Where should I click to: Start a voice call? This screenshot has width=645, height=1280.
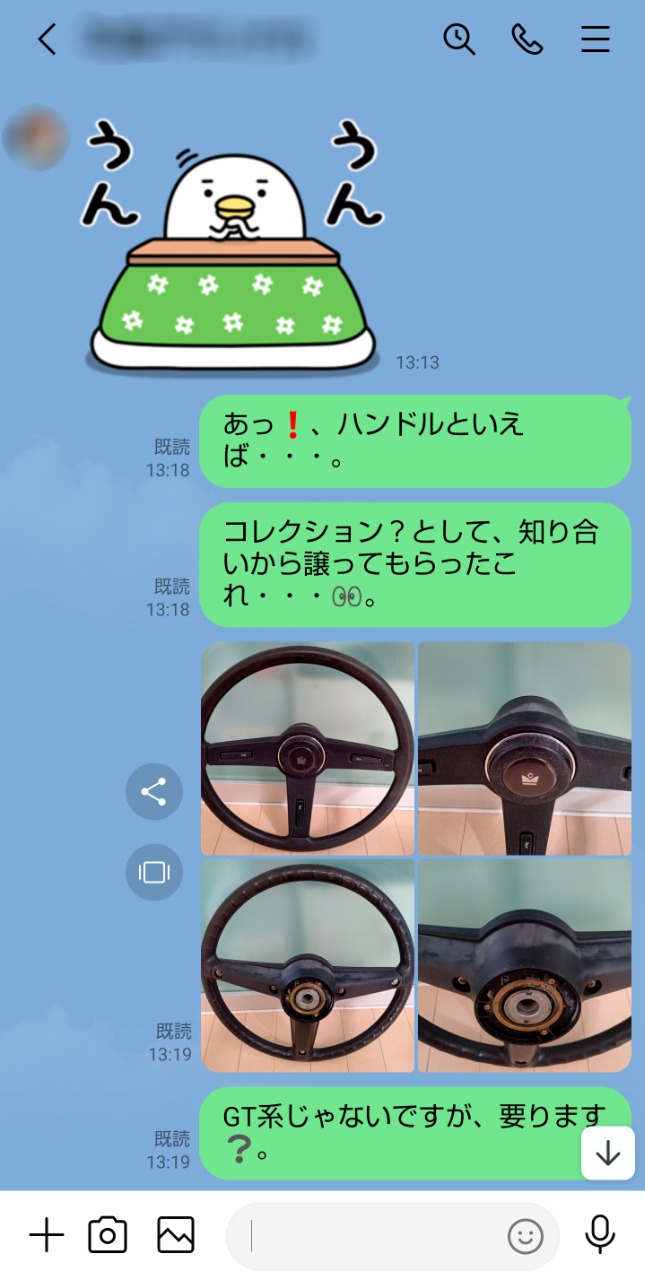[x=526, y=39]
